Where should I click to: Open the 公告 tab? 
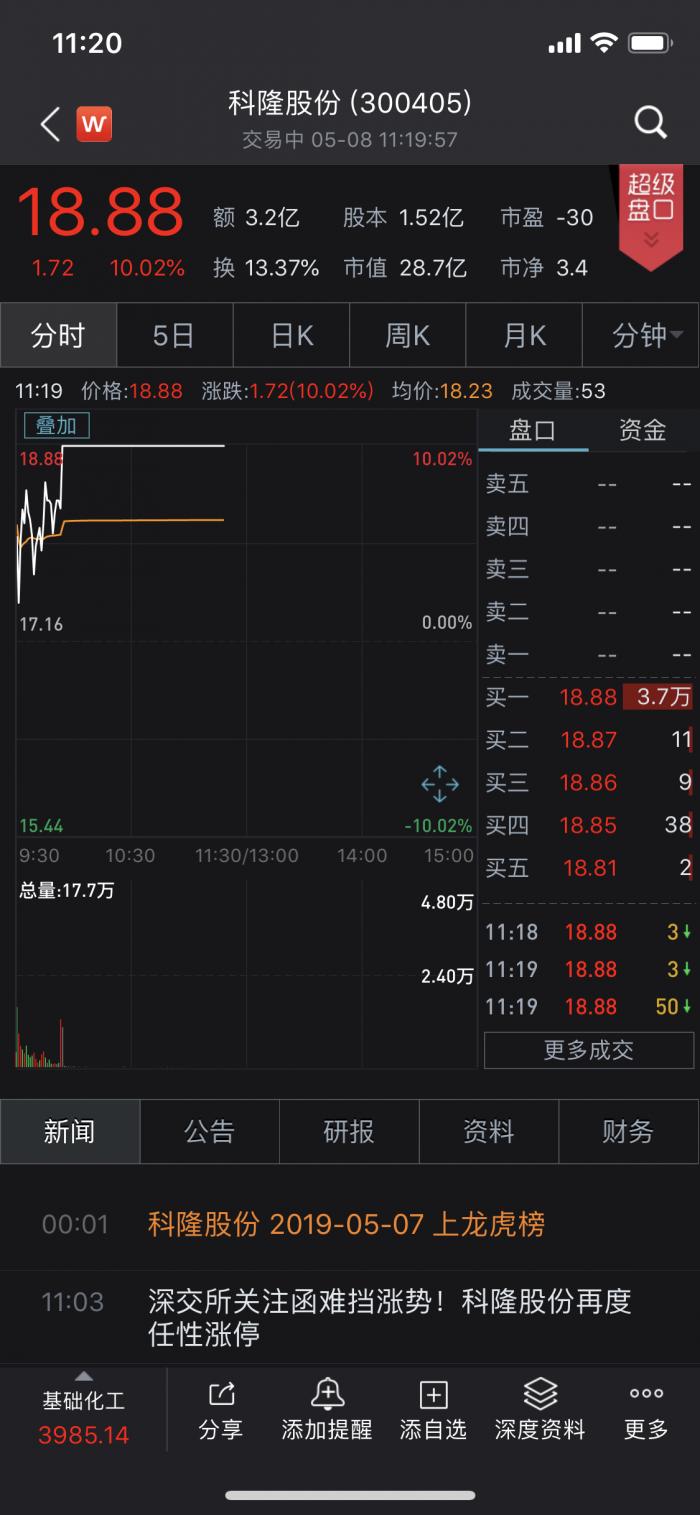point(209,1131)
